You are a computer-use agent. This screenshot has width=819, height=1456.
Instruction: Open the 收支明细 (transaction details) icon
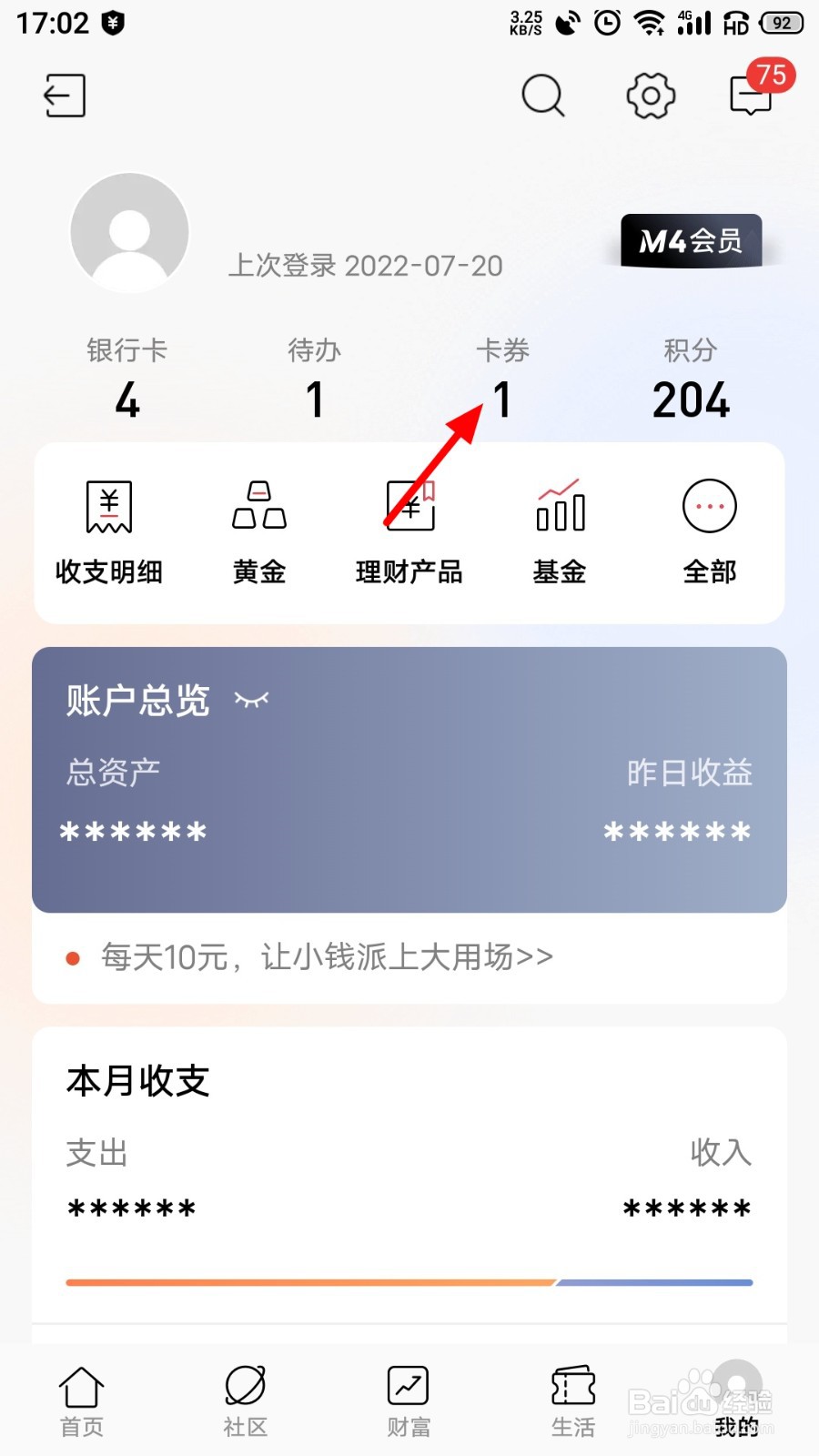[x=109, y=528]
